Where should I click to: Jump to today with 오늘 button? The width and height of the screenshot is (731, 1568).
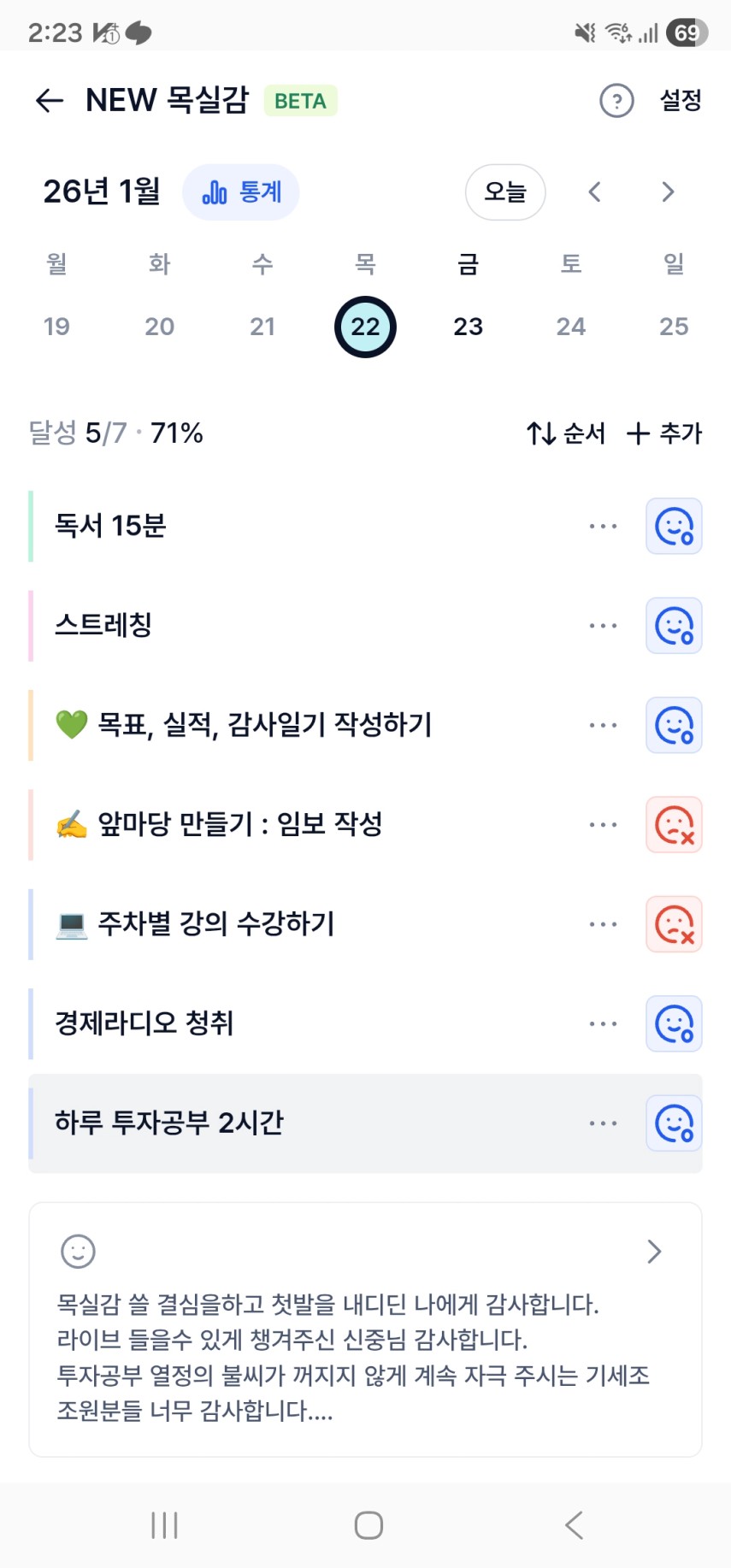(505, 192)
